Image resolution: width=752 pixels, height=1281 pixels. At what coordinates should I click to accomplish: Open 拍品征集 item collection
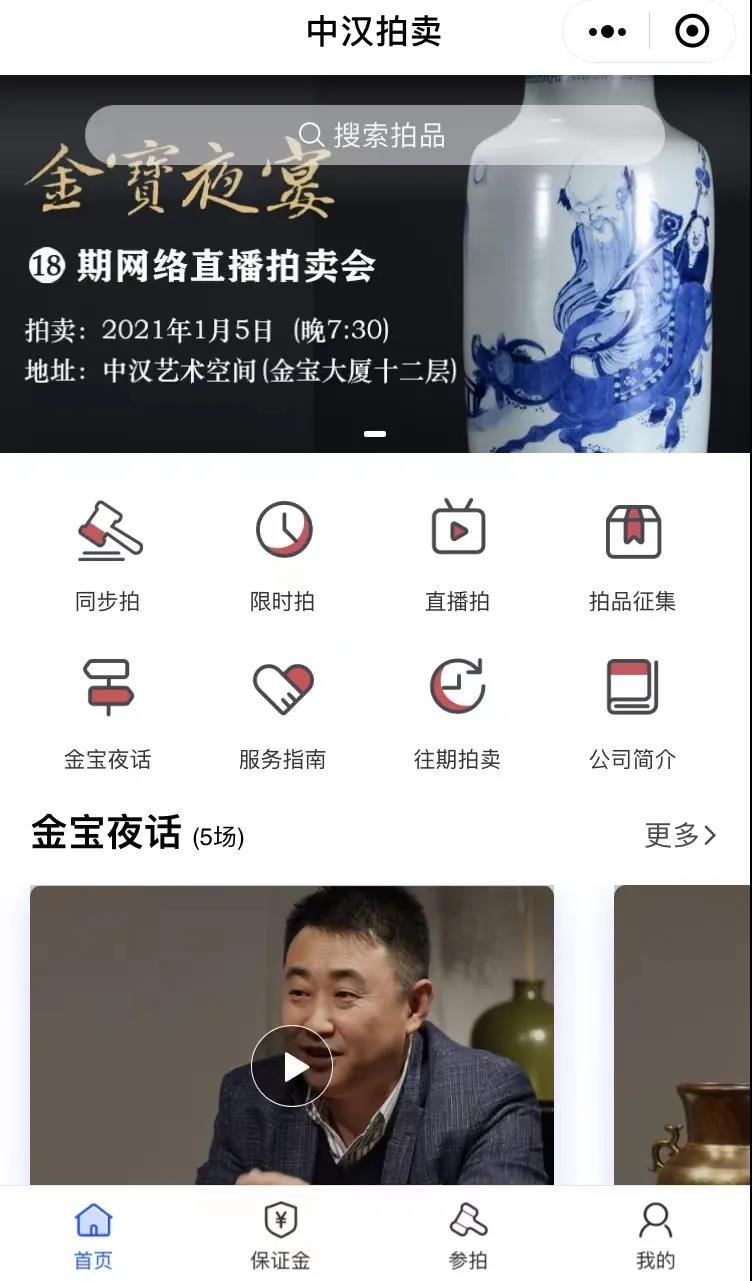pyautogui.click(x=633, y=556)
